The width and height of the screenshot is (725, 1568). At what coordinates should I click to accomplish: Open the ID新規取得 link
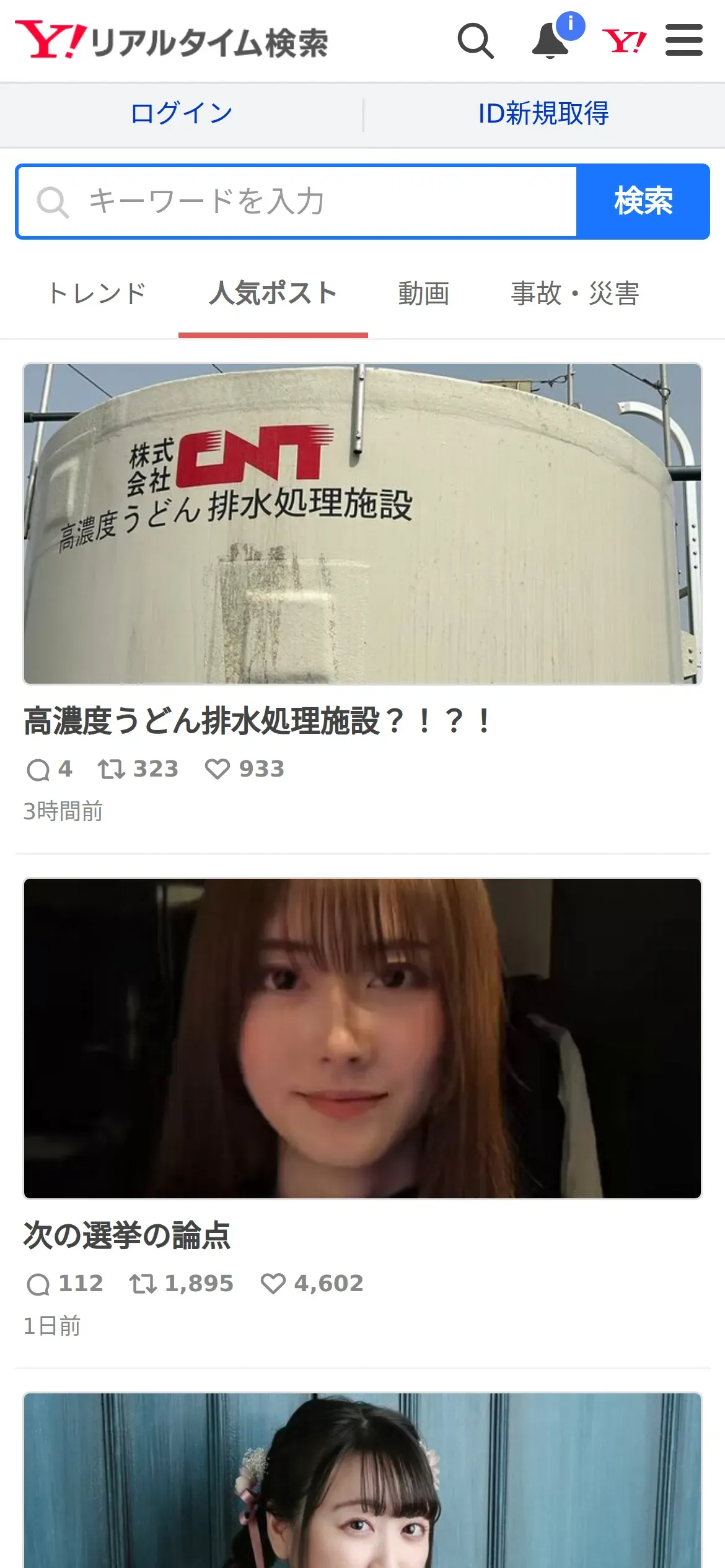[543, 114]
